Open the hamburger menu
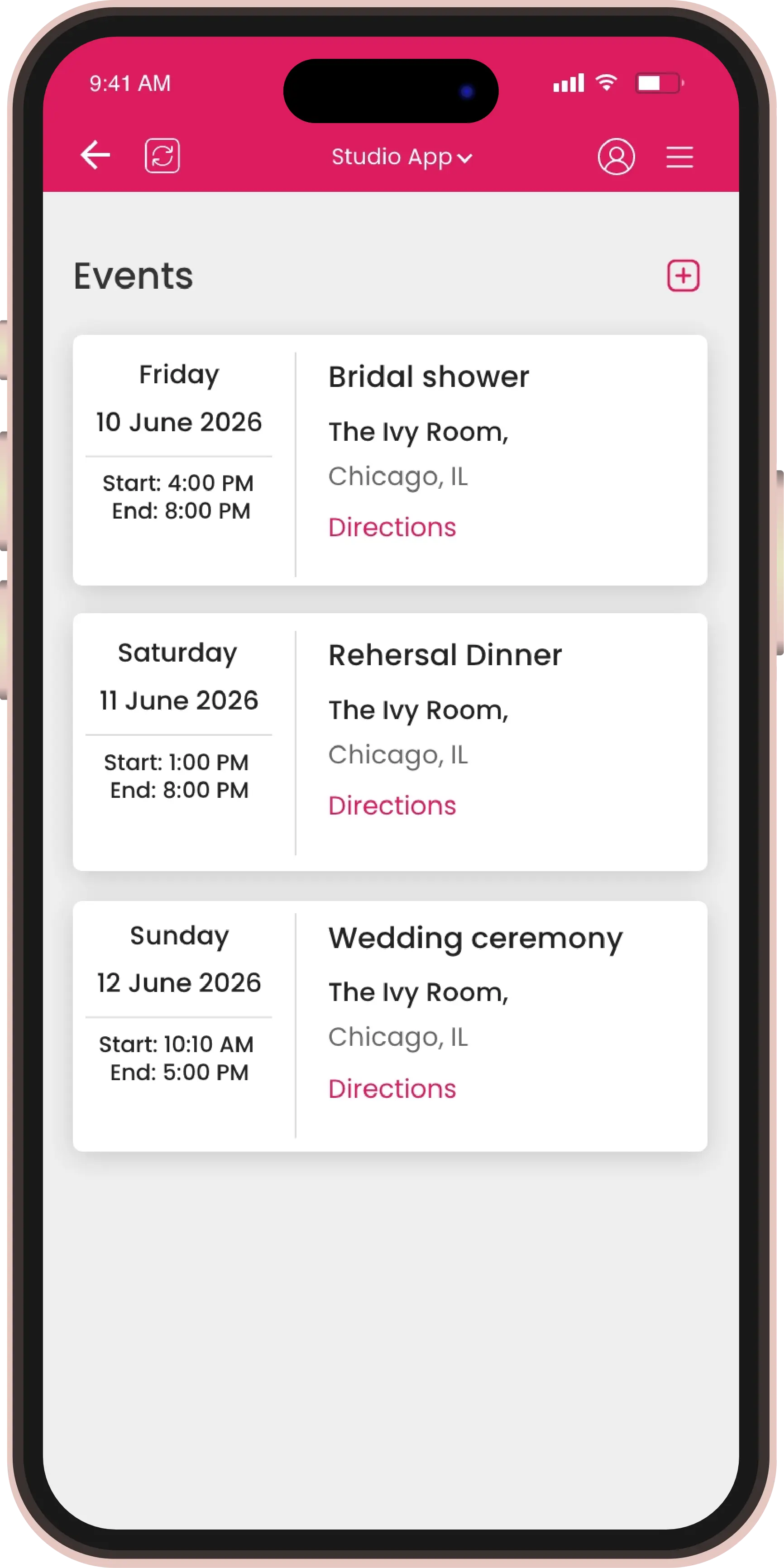Screen dimensions: 784x1568 pyautogui.click(x=679, y=157)
